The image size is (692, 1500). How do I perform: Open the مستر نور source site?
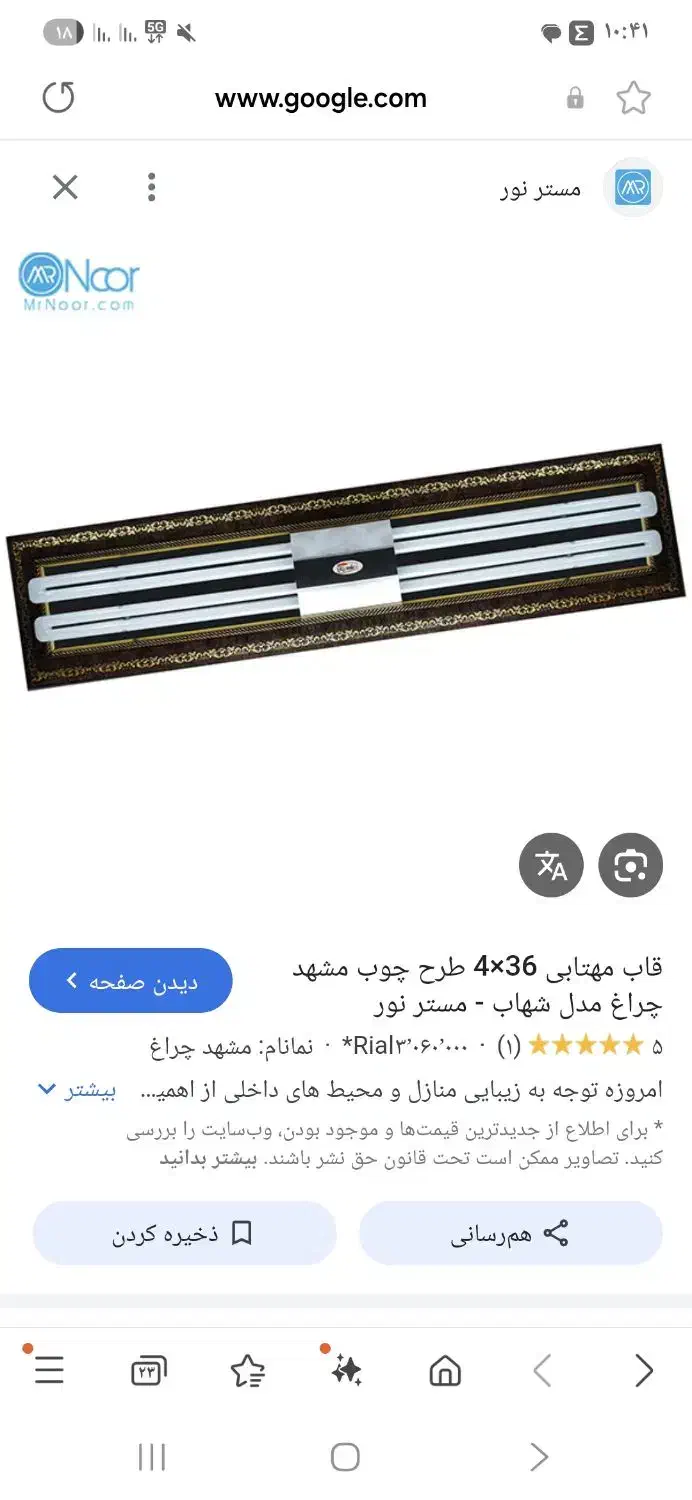[581, 188]
